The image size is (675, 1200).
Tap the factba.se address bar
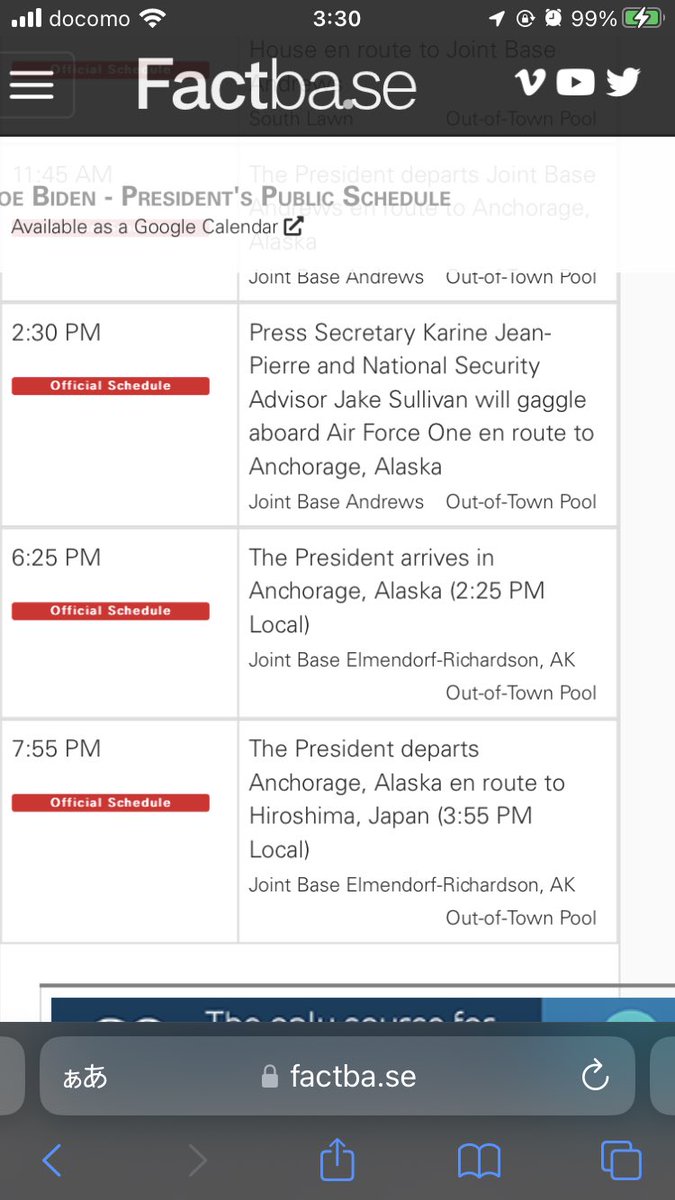pyautogui.click(x=337, y=1076)
